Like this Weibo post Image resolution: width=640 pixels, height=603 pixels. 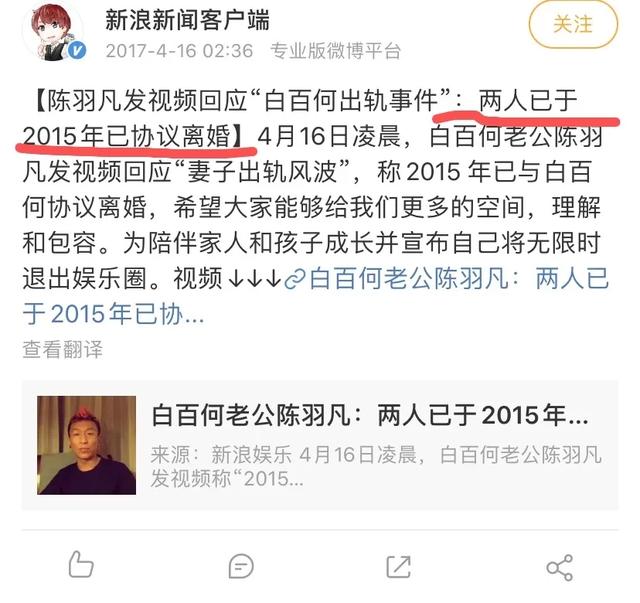pyautogui.click(x=81, y=566)
